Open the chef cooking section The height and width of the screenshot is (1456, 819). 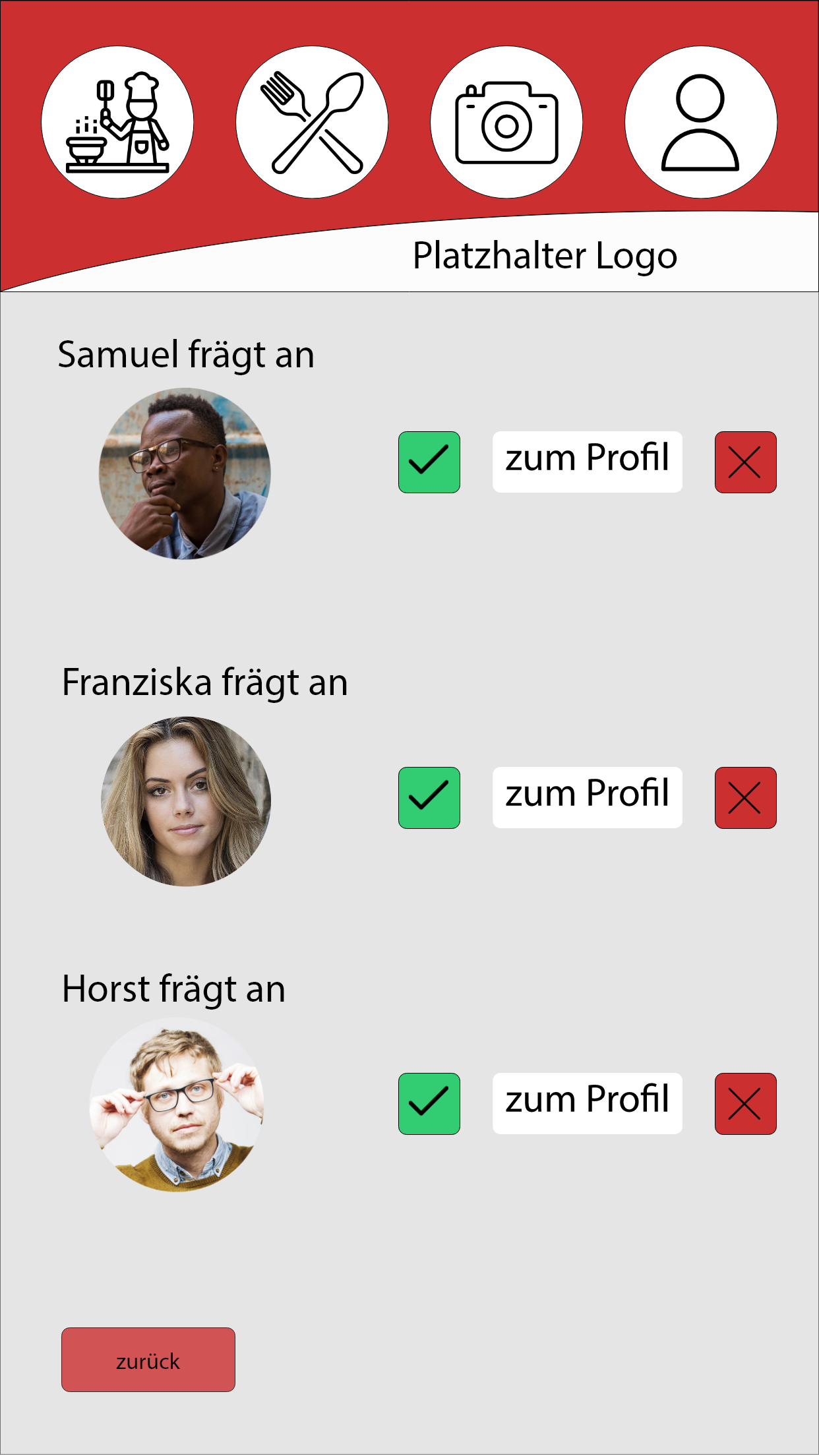point(117,122)
